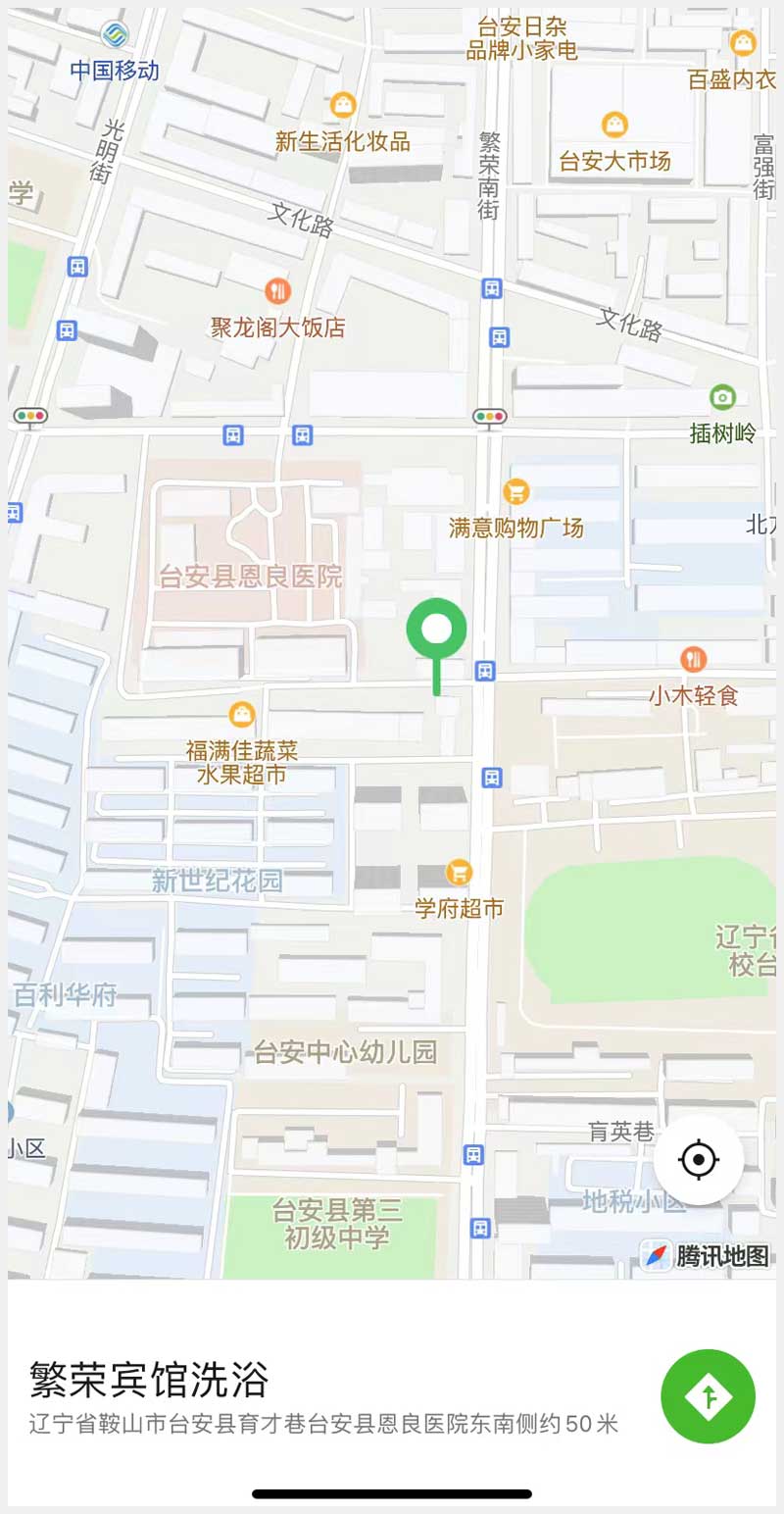Select 聚龙阁大饭店 restaurant marker
This screenshot has width=784, height=1514.
pos(278,290)
